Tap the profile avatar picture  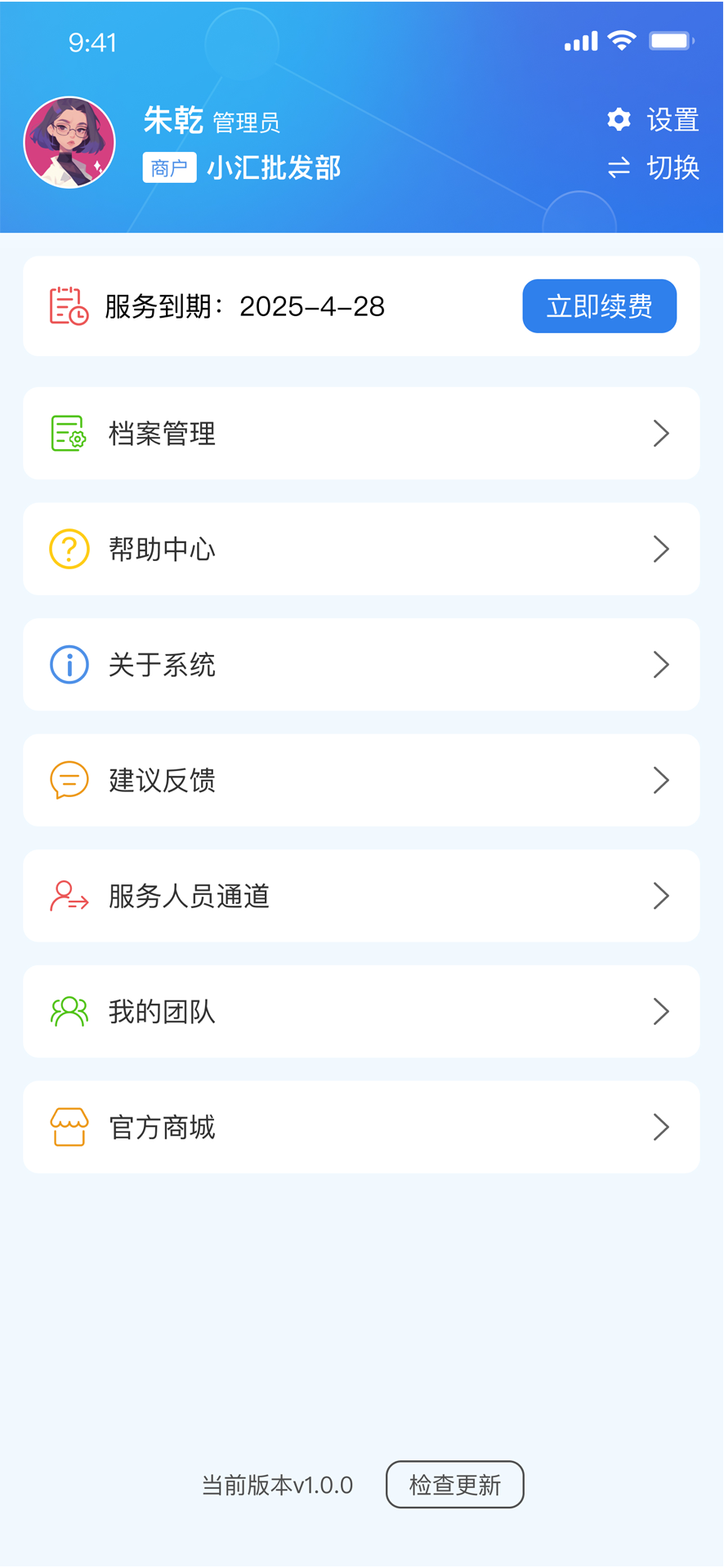click(69, 143)
